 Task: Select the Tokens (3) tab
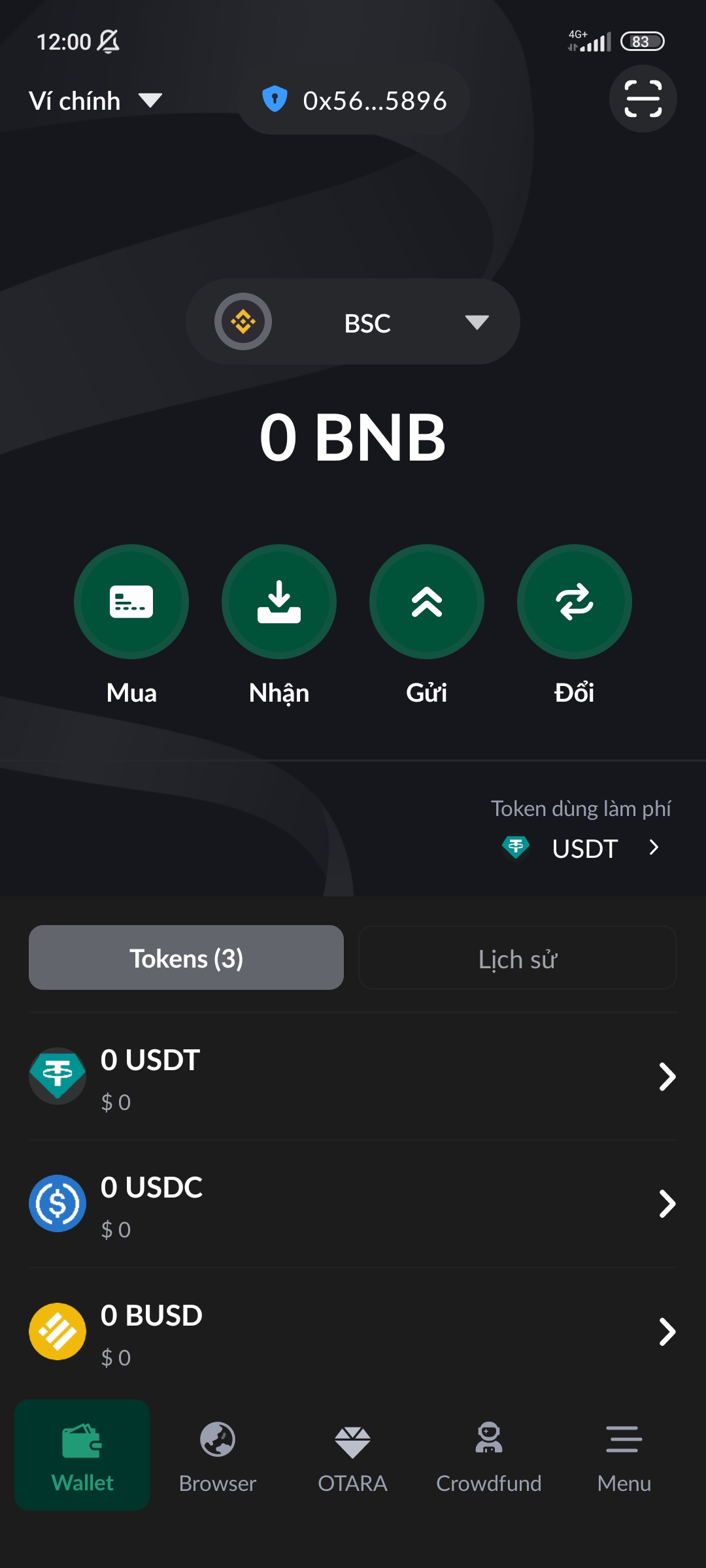tap(186, 958)
